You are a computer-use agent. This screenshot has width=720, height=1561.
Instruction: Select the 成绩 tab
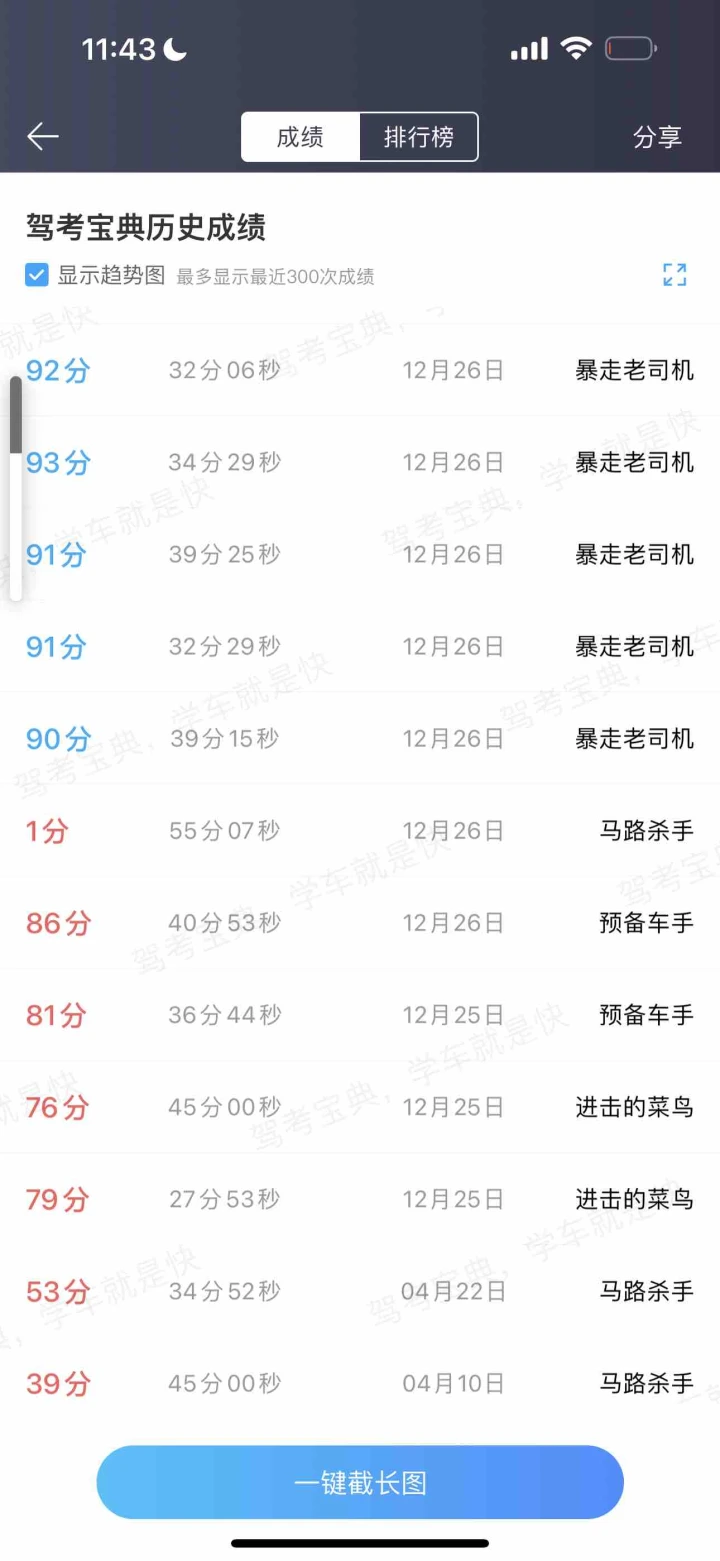[300, 137]
